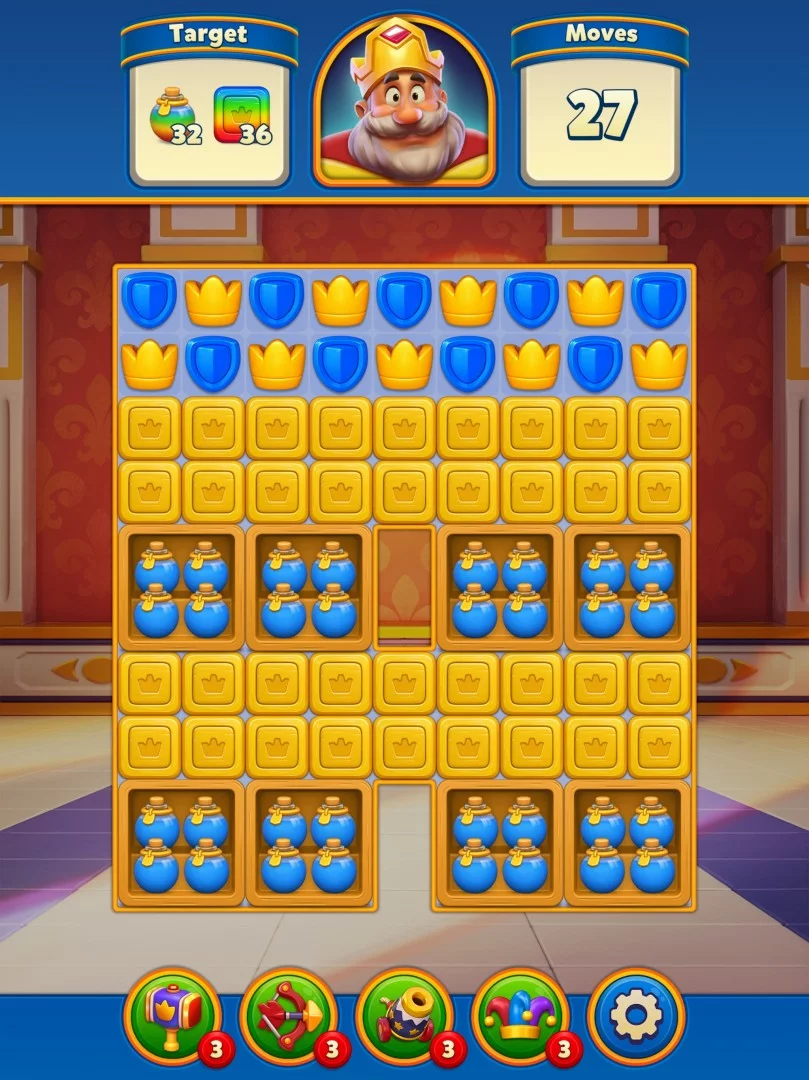
Task: Select the jester hat booster
Action: [x=521, y=1017]
